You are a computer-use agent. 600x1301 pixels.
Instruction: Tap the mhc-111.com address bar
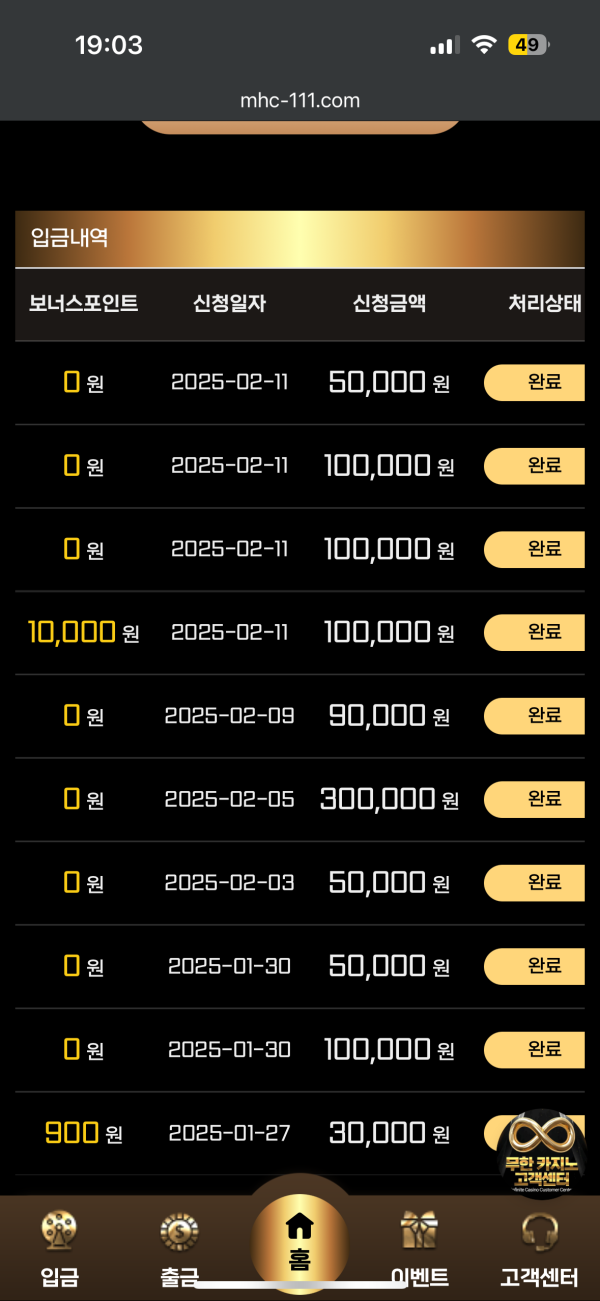coord(300,100)
